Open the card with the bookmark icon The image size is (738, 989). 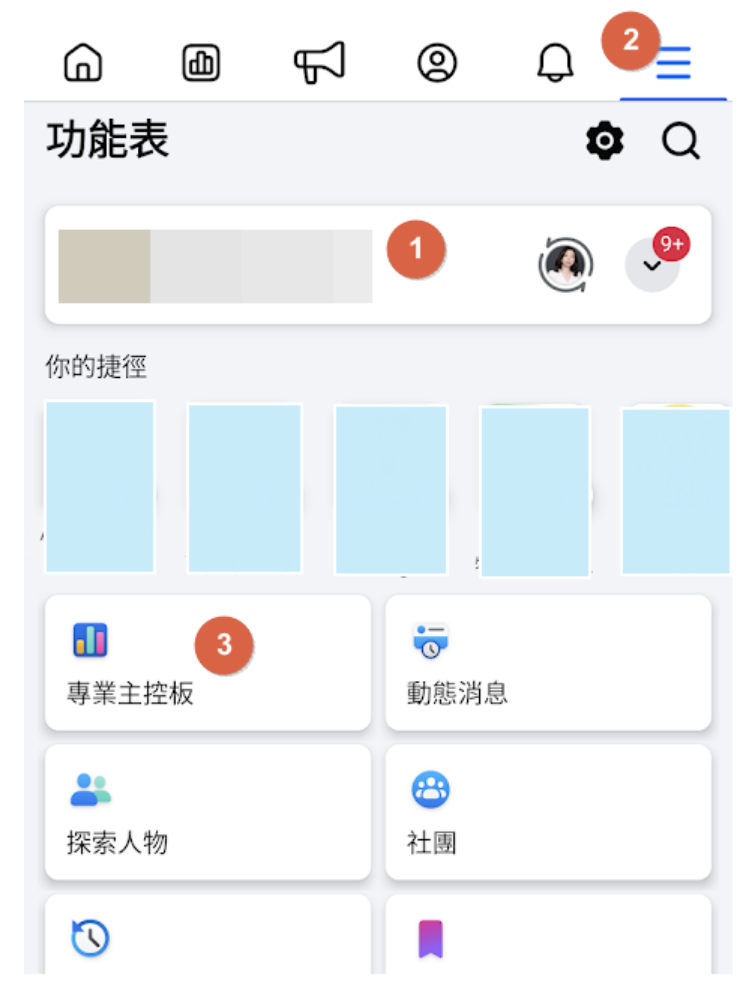pos(548,938)
